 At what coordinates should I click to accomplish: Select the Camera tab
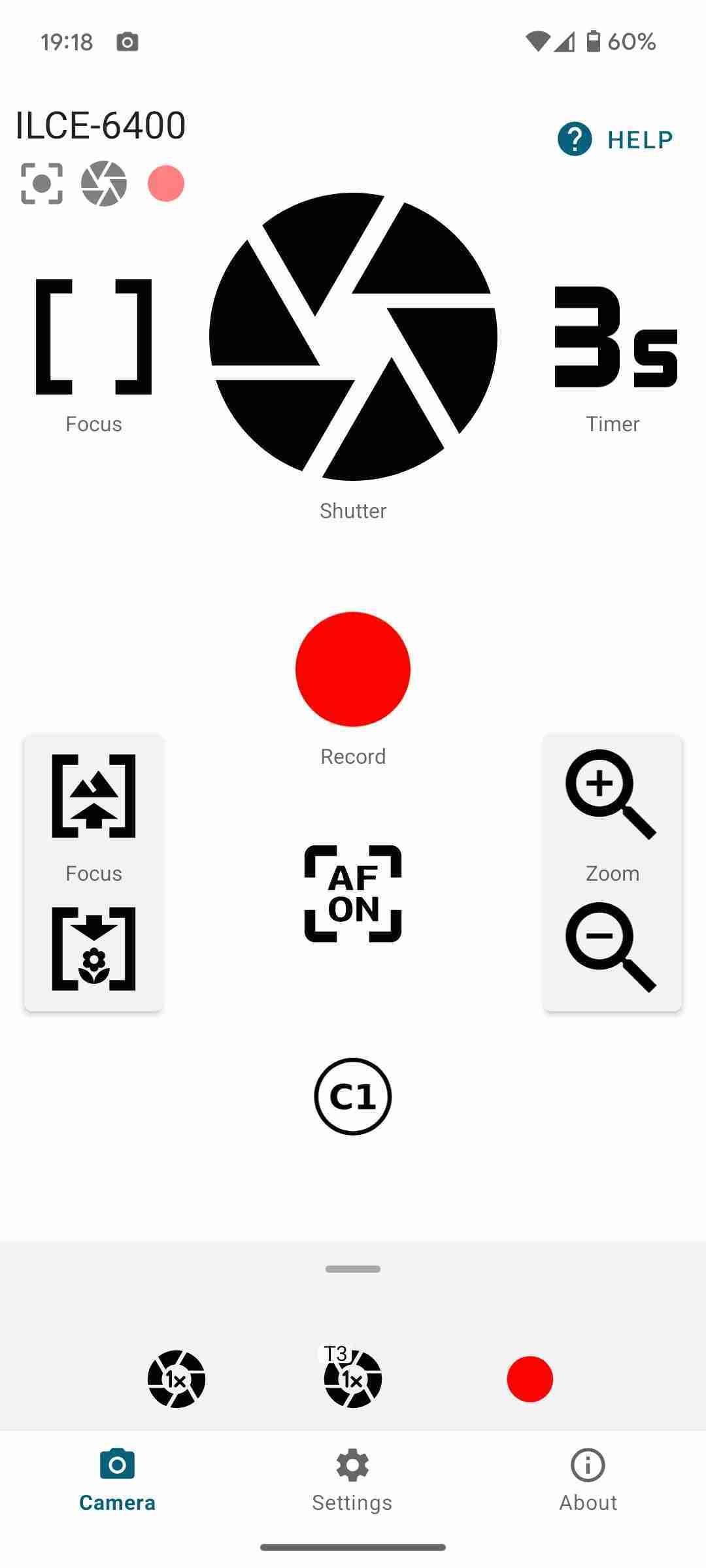pyautogui.click(x=118, y=1479)
